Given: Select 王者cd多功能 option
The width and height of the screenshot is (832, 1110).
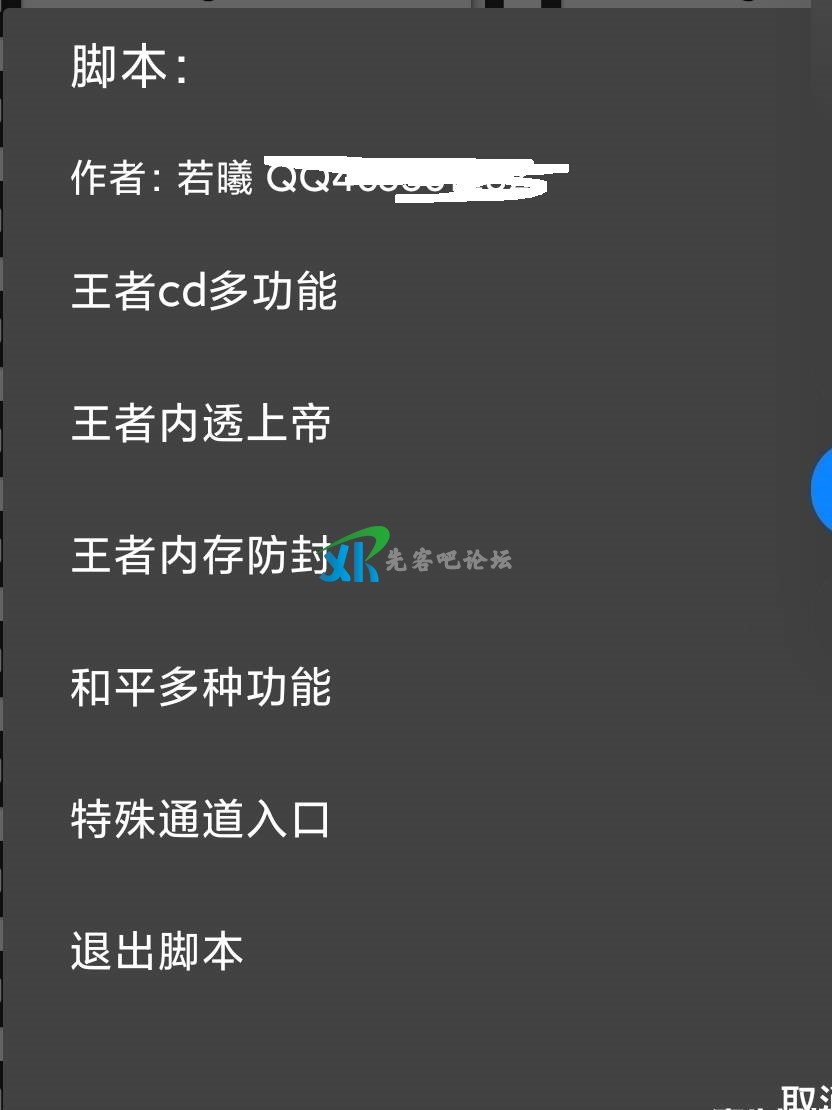Looking at the screenshot, I should 204,292.
